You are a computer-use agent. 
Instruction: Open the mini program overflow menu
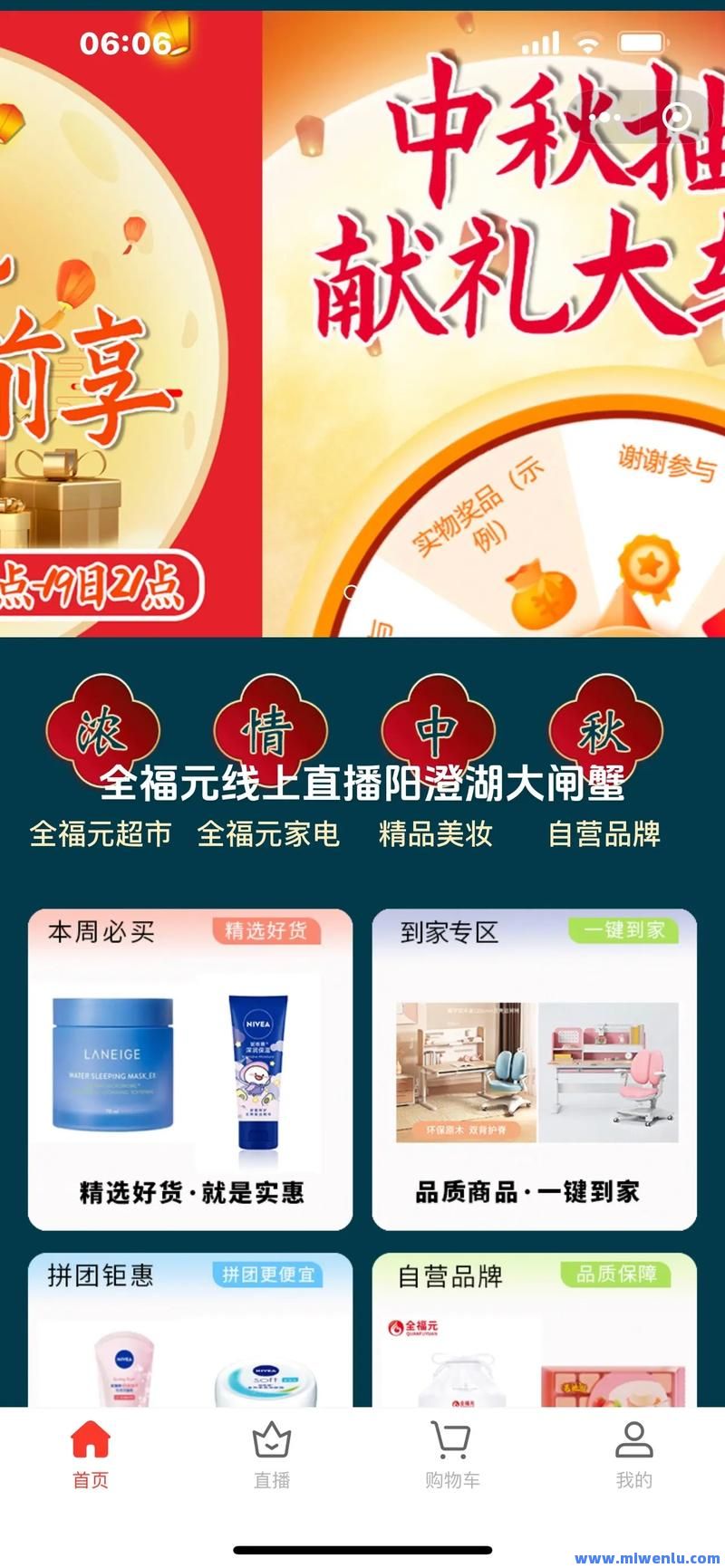(605, 117)
